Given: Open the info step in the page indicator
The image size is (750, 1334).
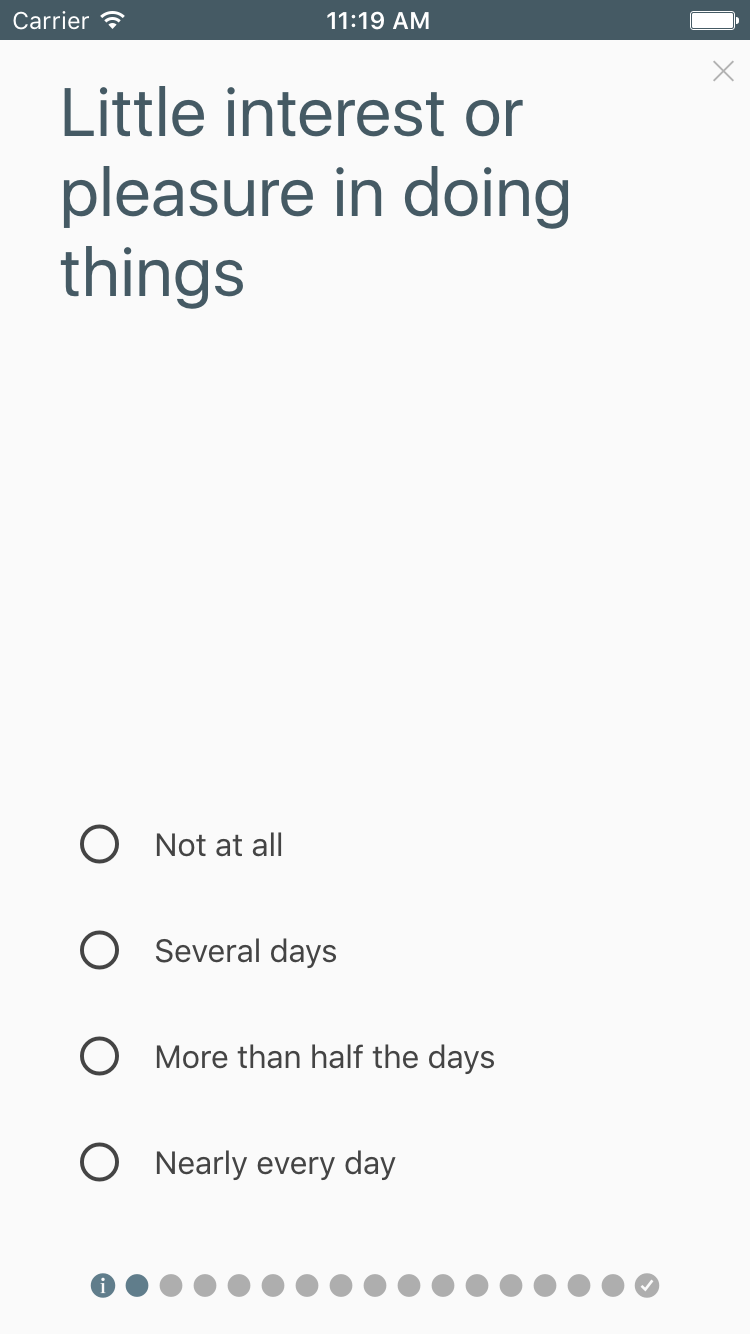Looking at the screenshot, I should pyautogui.click(x=103, y=1285).
